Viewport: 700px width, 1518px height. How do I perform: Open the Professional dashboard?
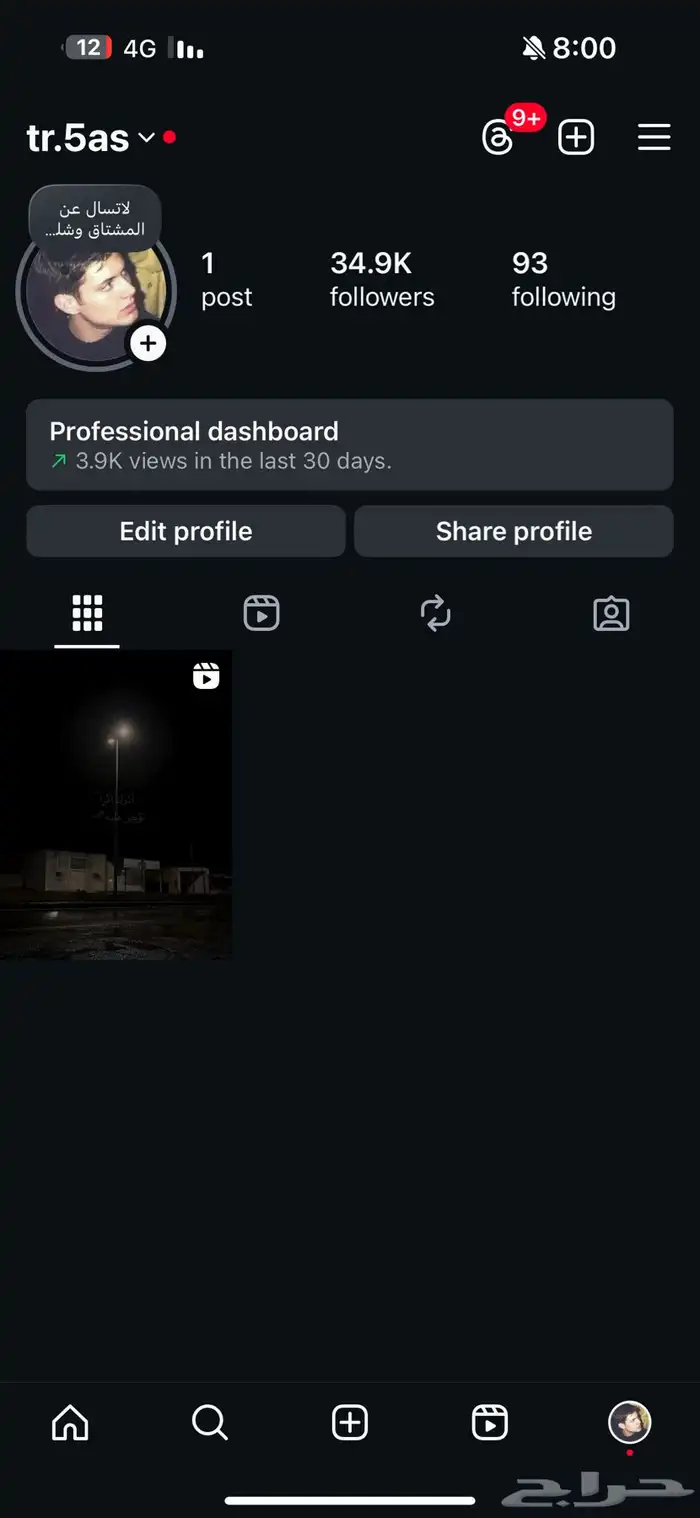(x=349, y=445)
